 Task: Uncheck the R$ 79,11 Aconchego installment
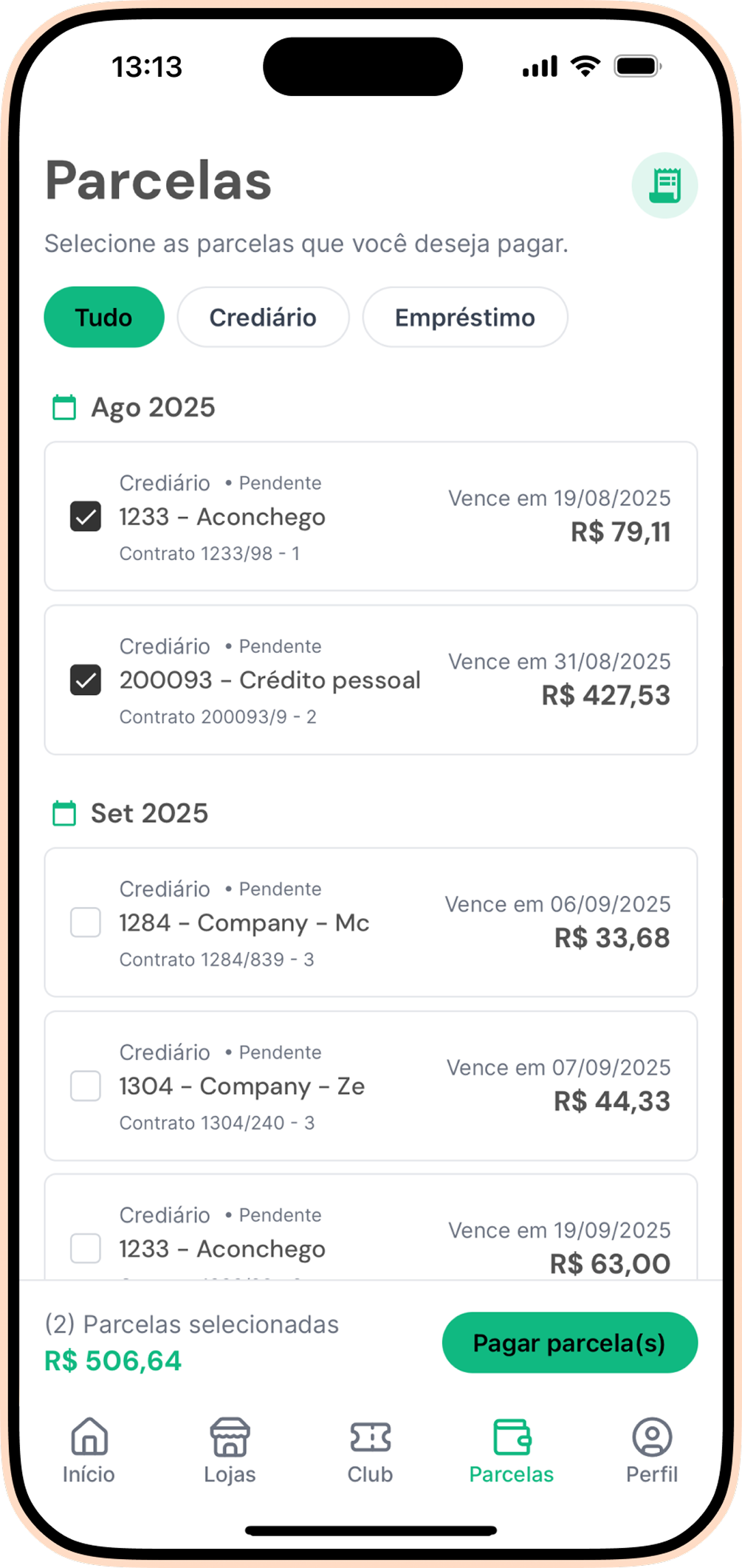86,516
